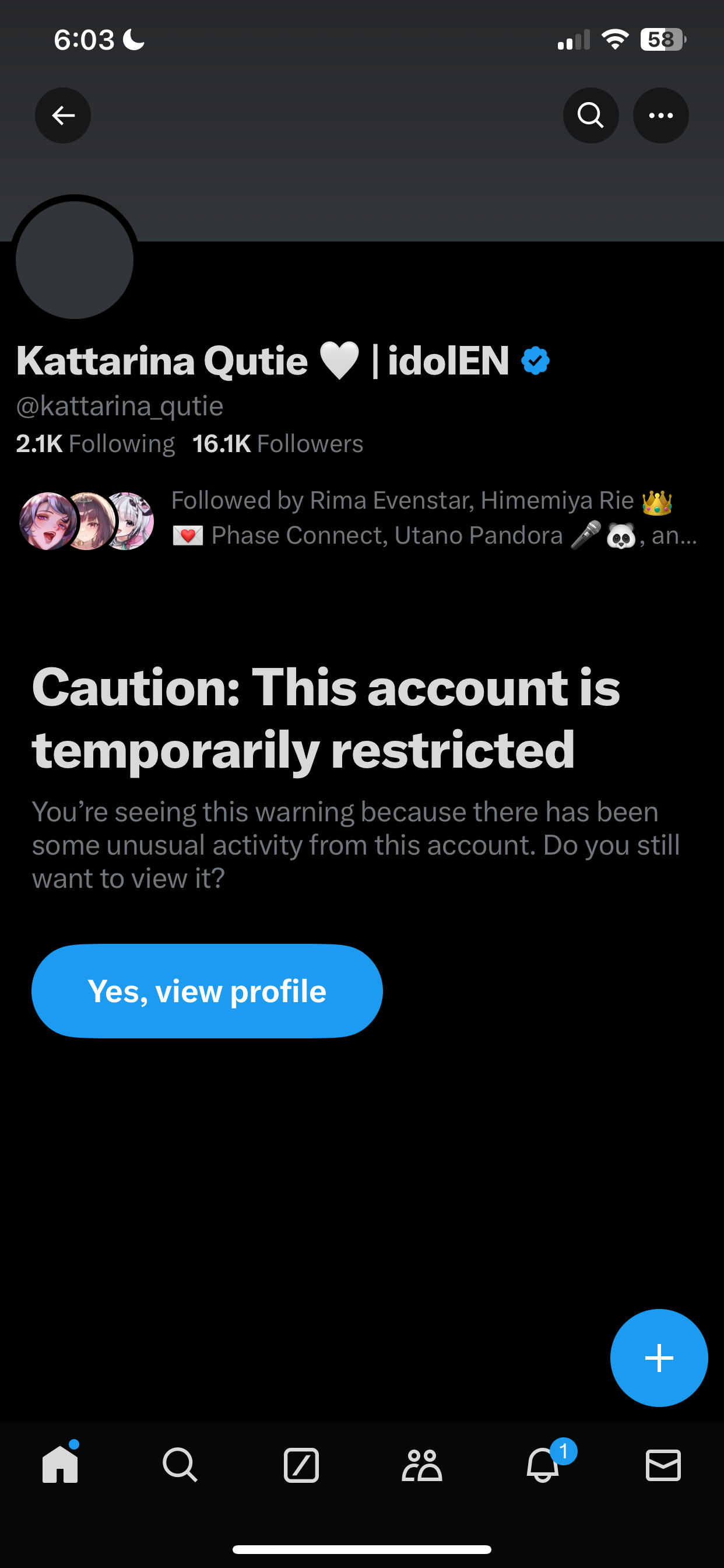Switch to the Home tab
Image resolution: width=724 pixels, height=1568 pixels.
[60, 1464]
